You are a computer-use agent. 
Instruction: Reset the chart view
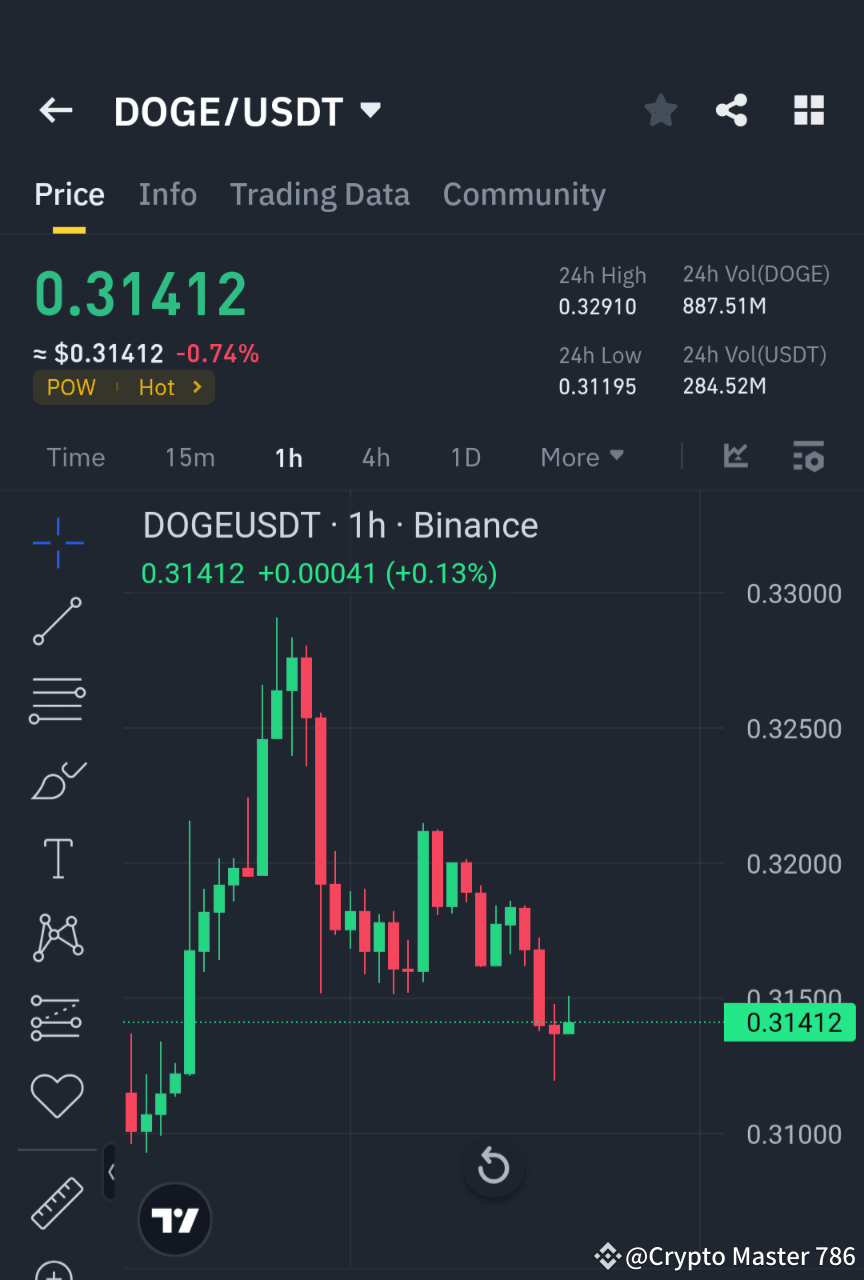click(x=493, y=1166)
